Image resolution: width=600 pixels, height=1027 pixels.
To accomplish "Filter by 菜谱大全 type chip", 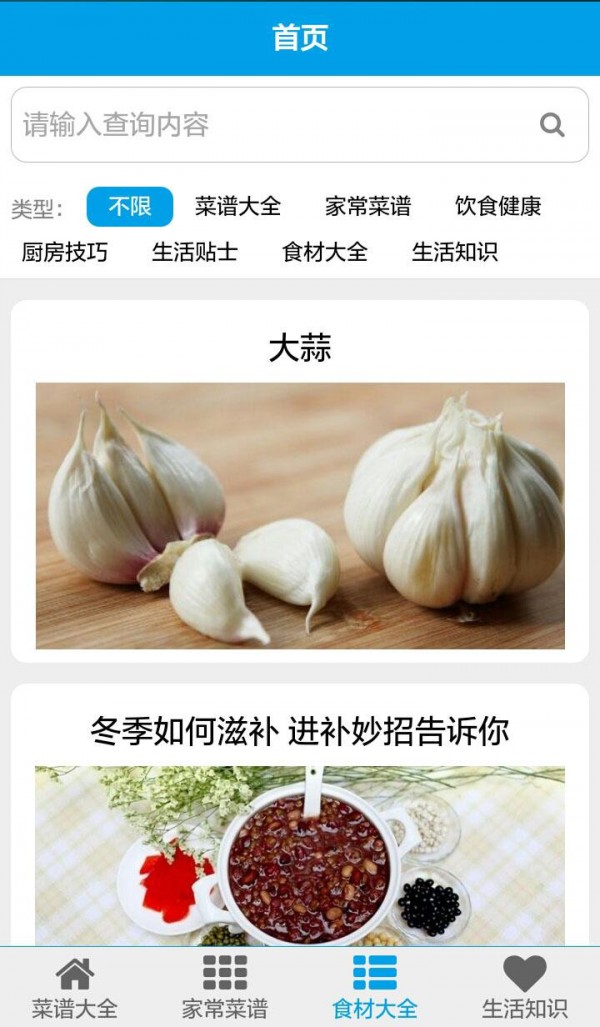I will (238, 207).
